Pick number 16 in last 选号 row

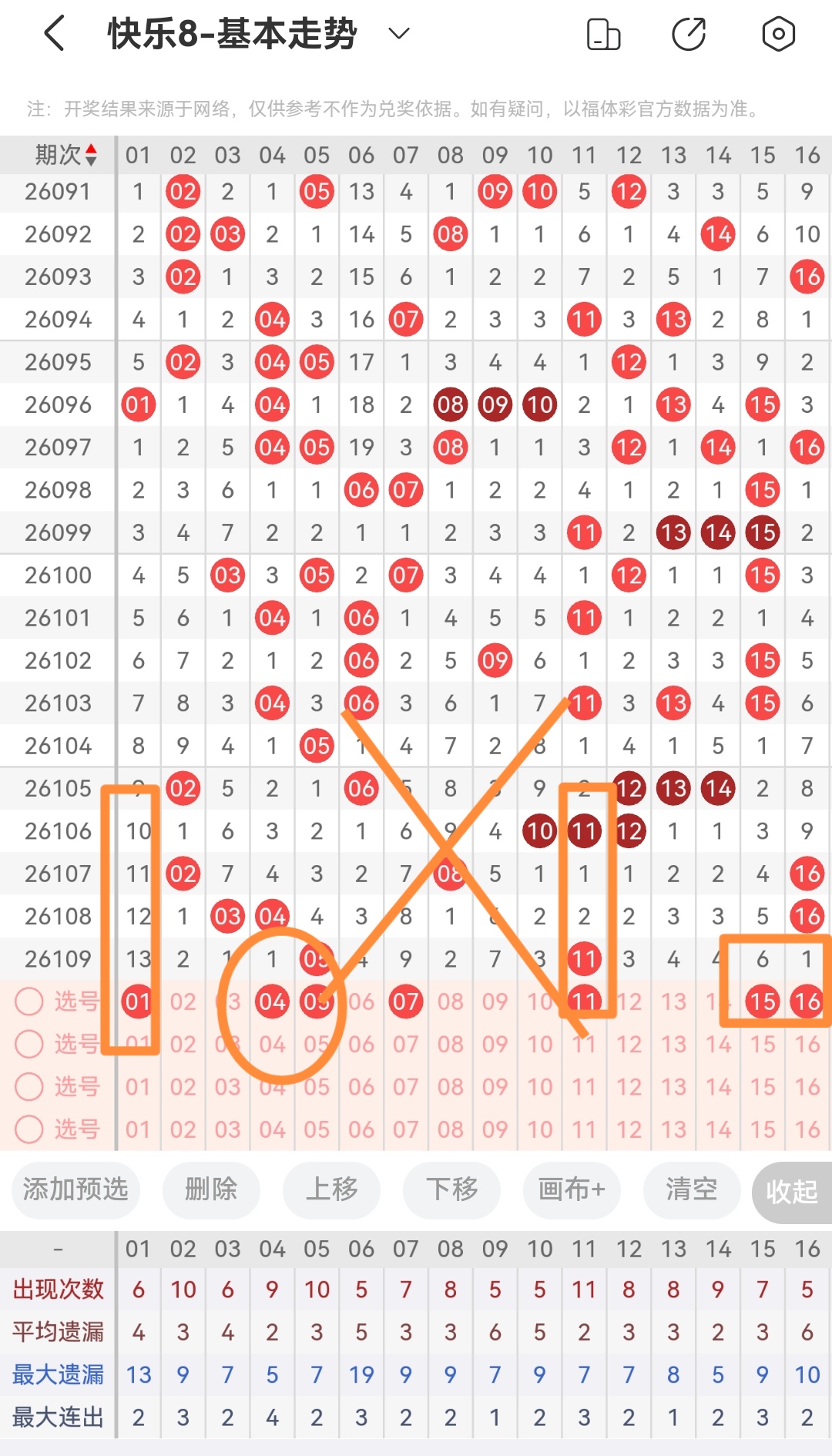(x=807, y=1129)
